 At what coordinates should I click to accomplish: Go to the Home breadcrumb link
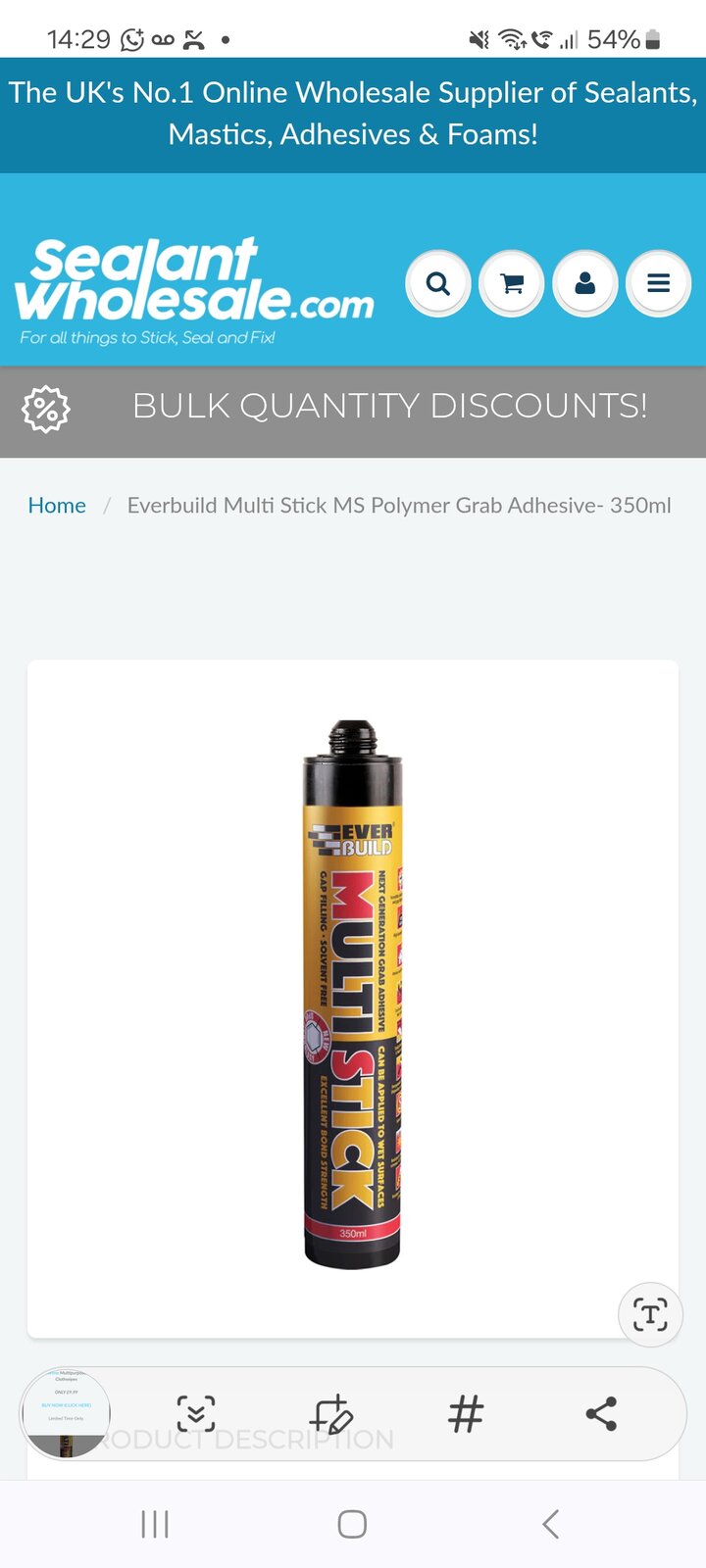point(57,506)
